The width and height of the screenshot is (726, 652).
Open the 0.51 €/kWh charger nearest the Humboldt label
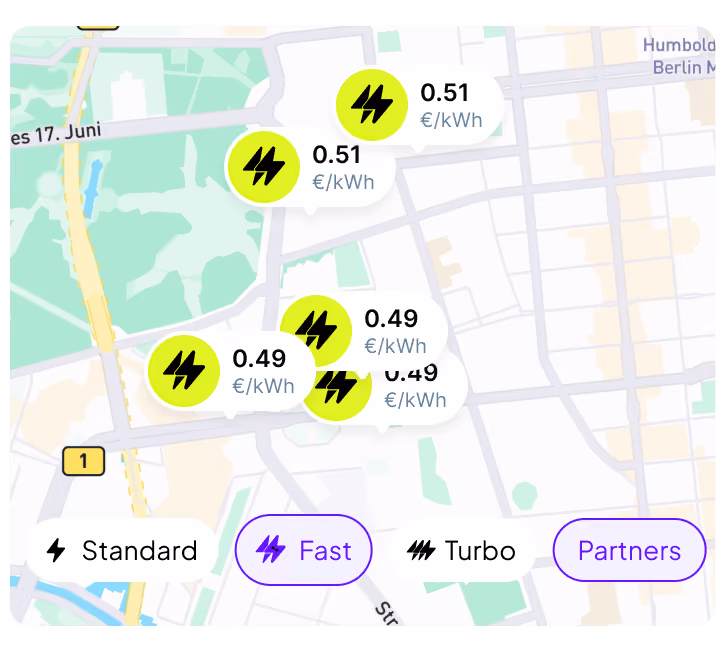tap(417, 106)
